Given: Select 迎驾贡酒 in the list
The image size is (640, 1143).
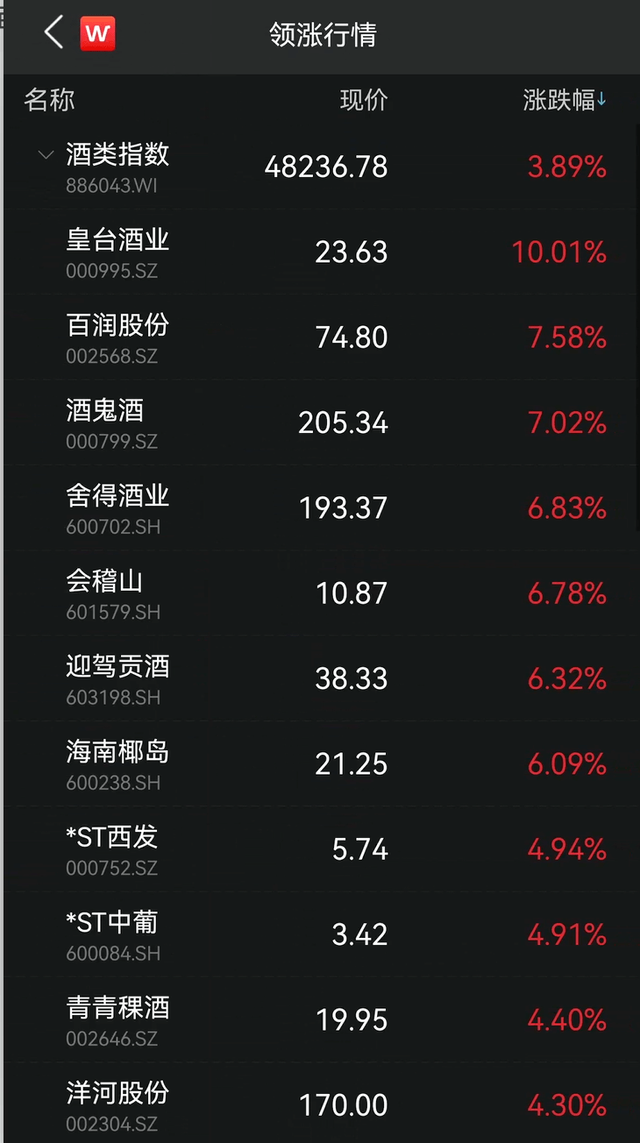Looking at the screenshot, I should tap(321, 679).
